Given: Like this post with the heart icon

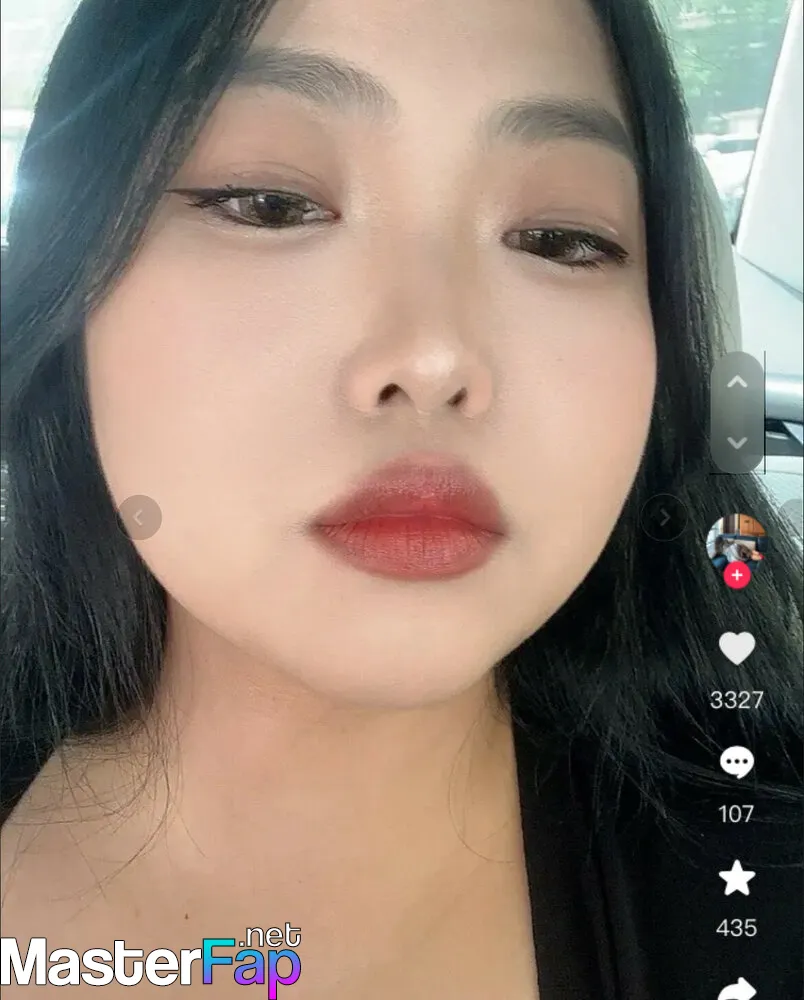Looking at the screenshot, I should (737, 649).
